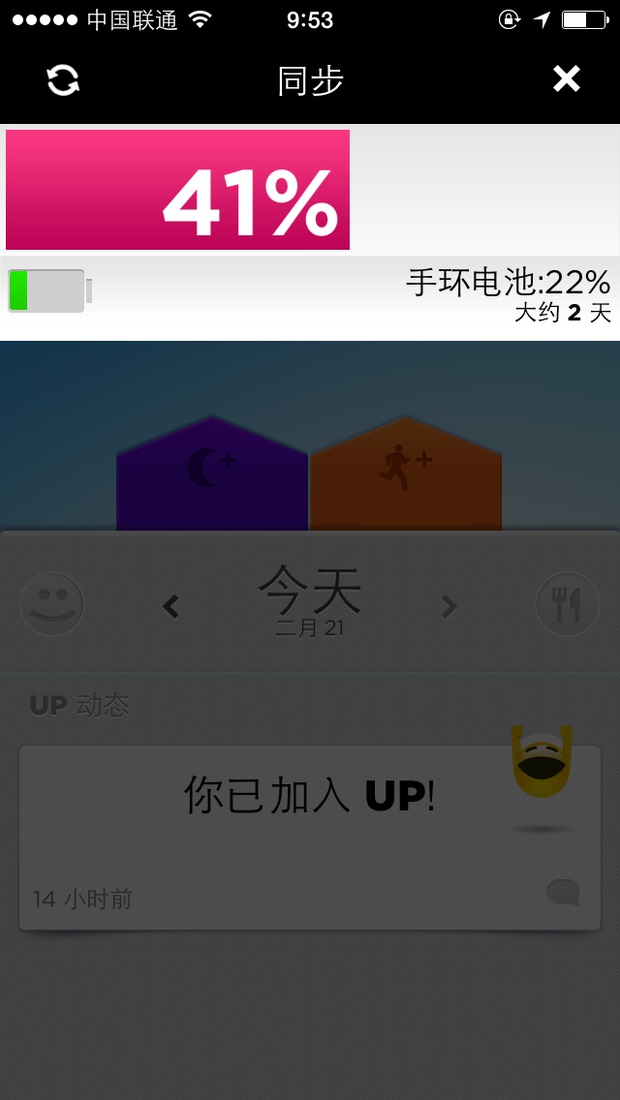Tap the sync refresh icon

click(63, 80)
